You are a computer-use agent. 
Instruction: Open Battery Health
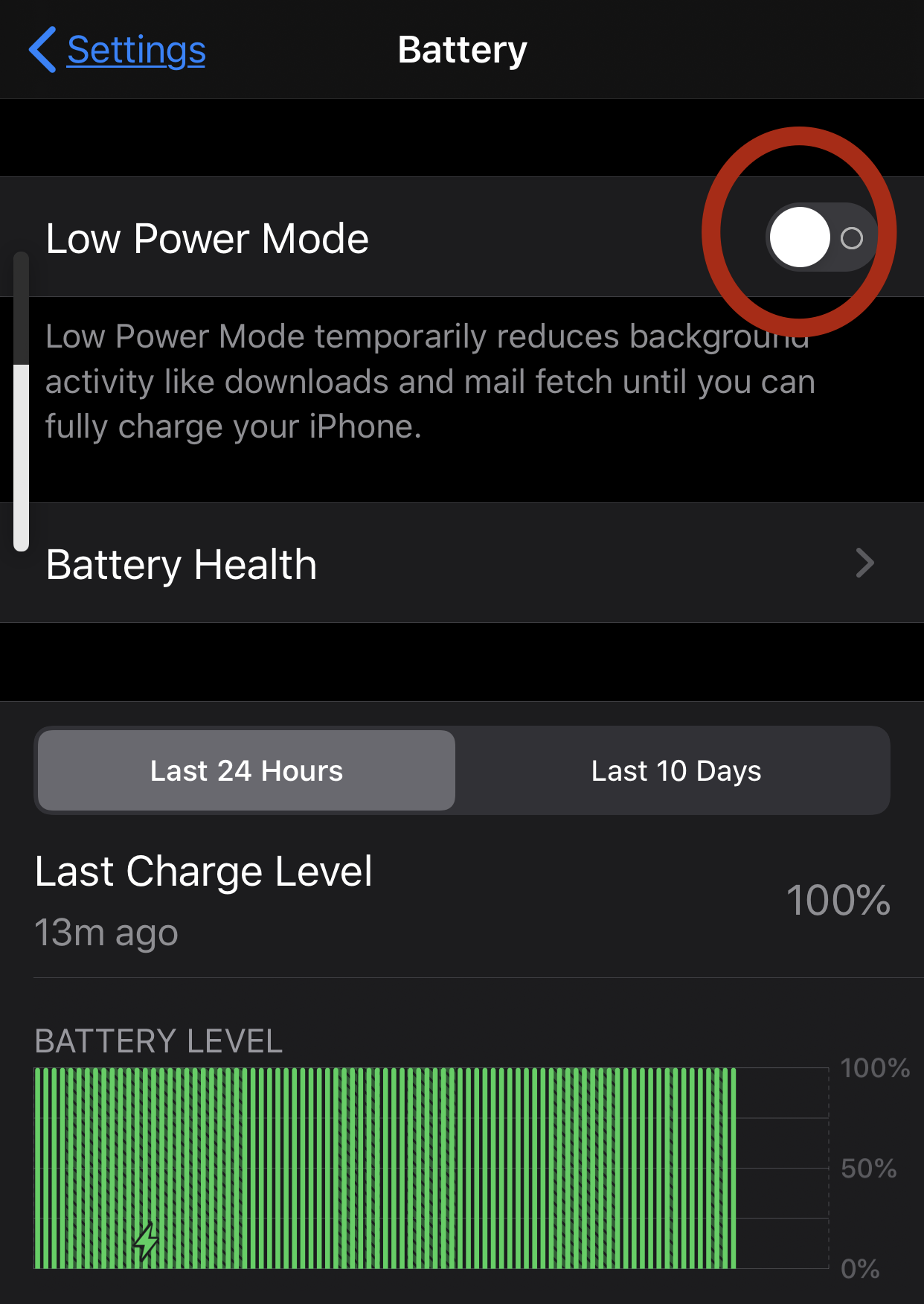(462, 563)
